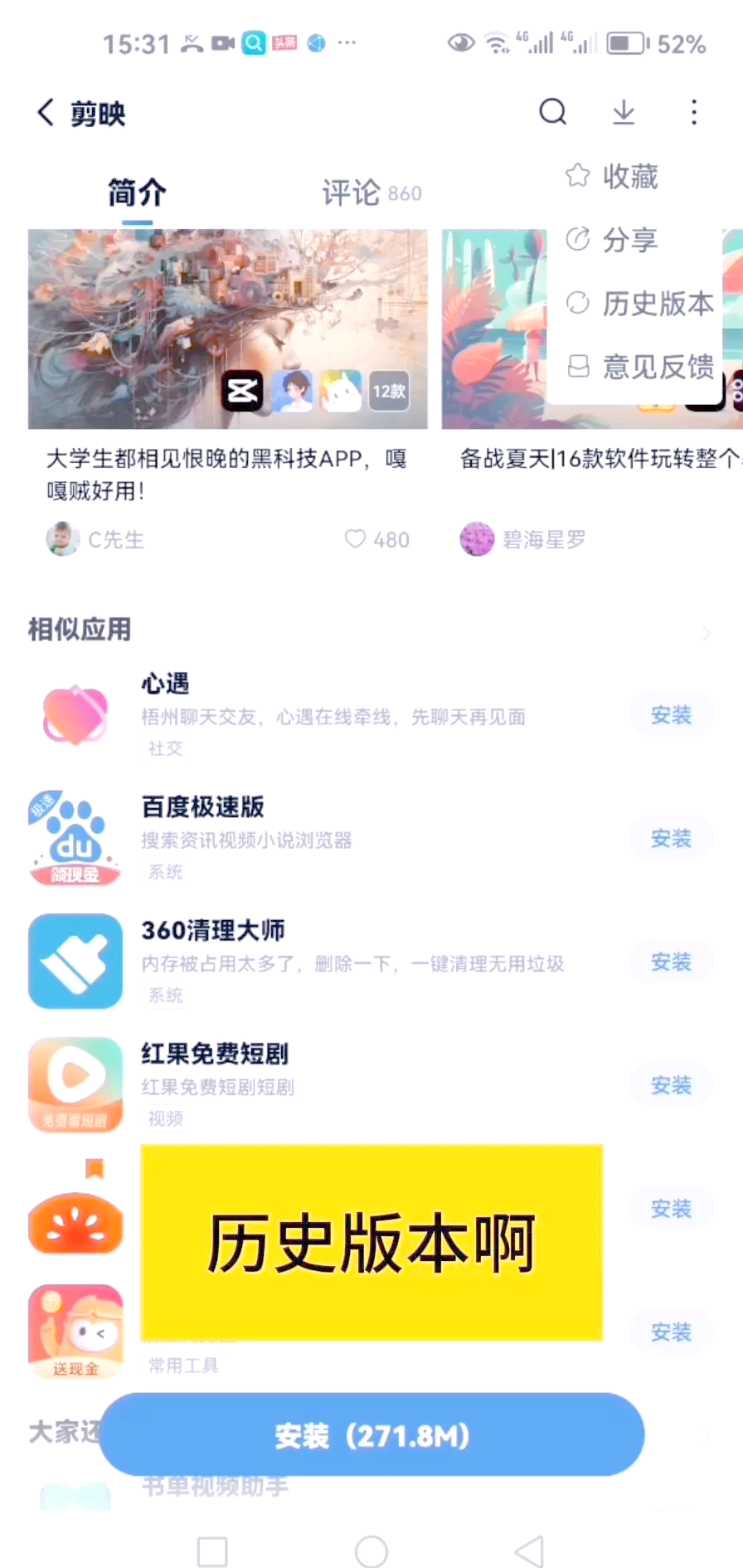
Task: Go back from the 剪映 page
Action: [x=46, y=112]
